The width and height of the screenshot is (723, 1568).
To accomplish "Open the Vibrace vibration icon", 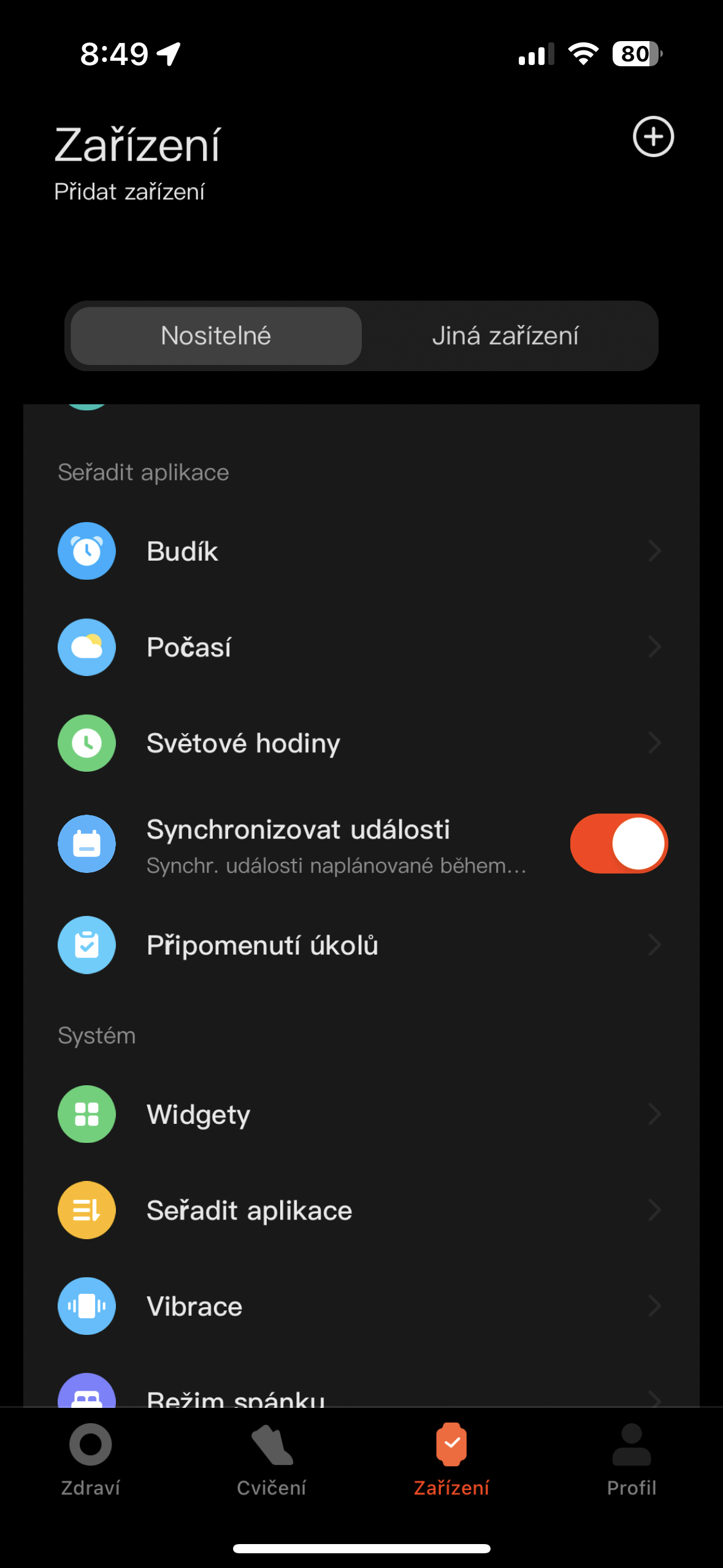I will (x=86, y=1306).
